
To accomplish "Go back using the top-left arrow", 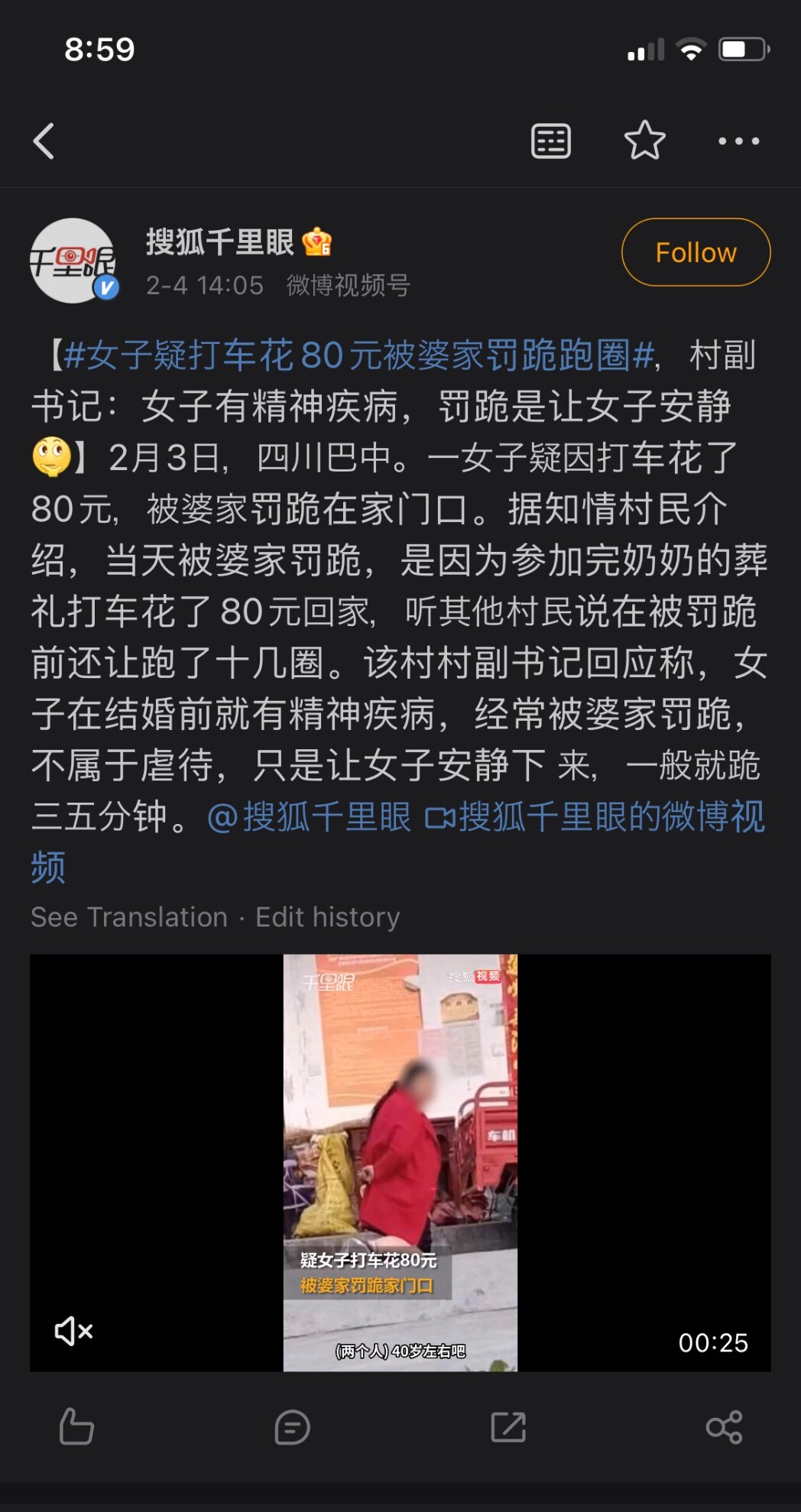I will (x=44, y=141).
